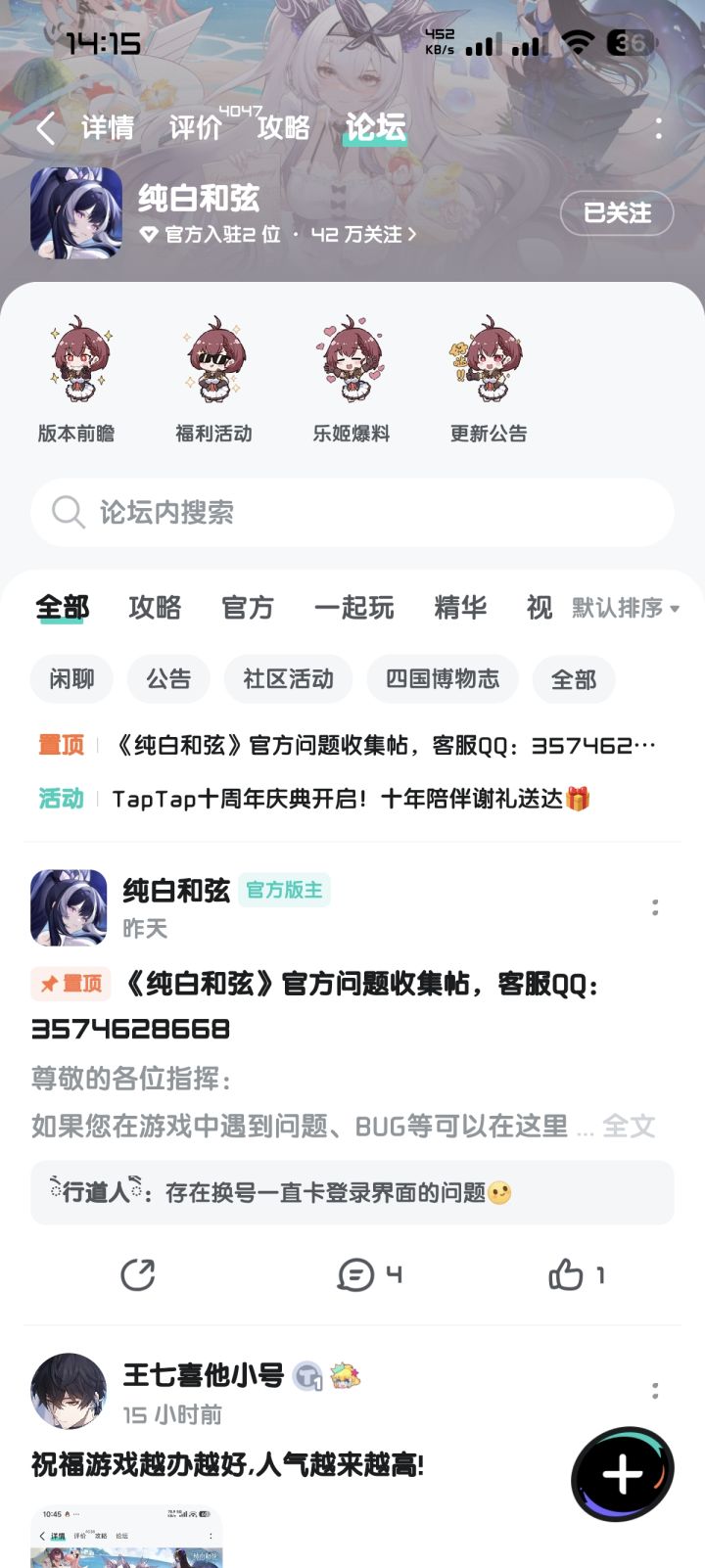Share the official pinned post

pos(138,1275)
